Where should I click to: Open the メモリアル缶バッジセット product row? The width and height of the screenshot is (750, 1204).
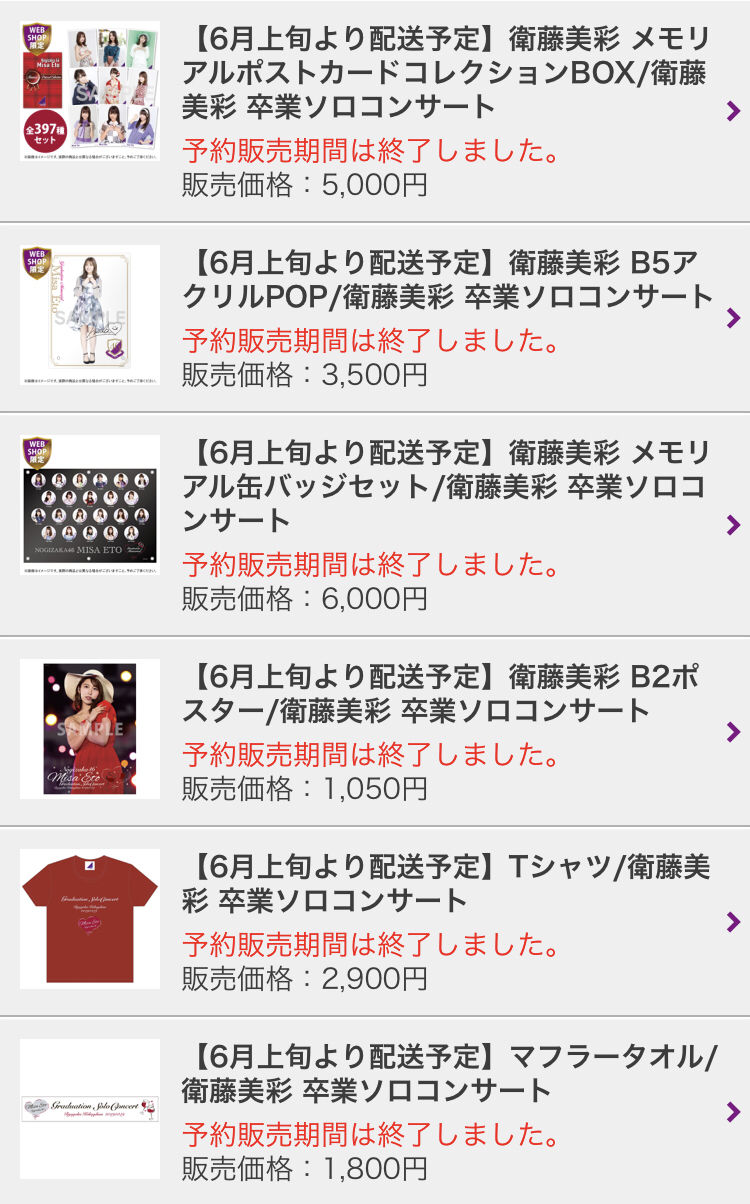tap(446, 487)
